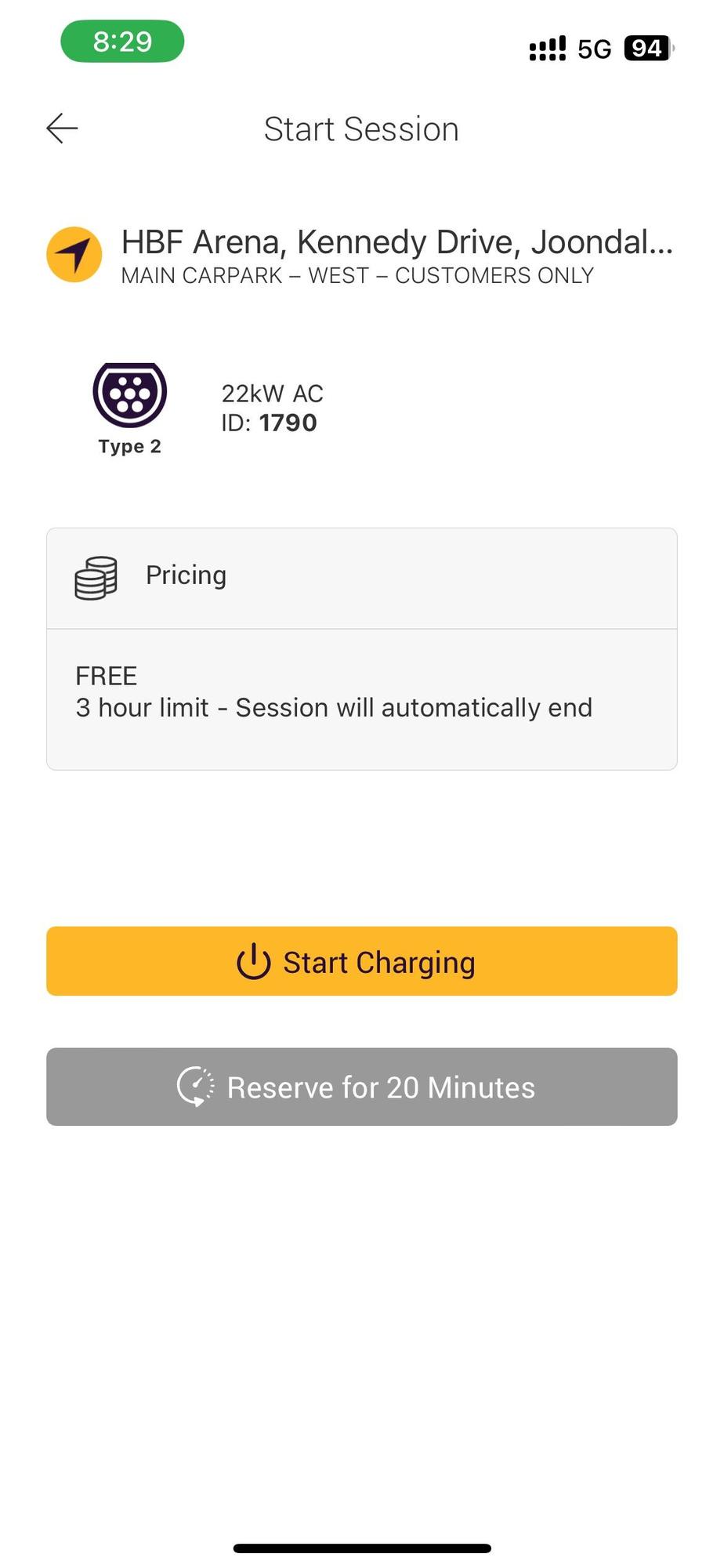Tap the timer icon on Reserve button

(x=196, y=1087)
